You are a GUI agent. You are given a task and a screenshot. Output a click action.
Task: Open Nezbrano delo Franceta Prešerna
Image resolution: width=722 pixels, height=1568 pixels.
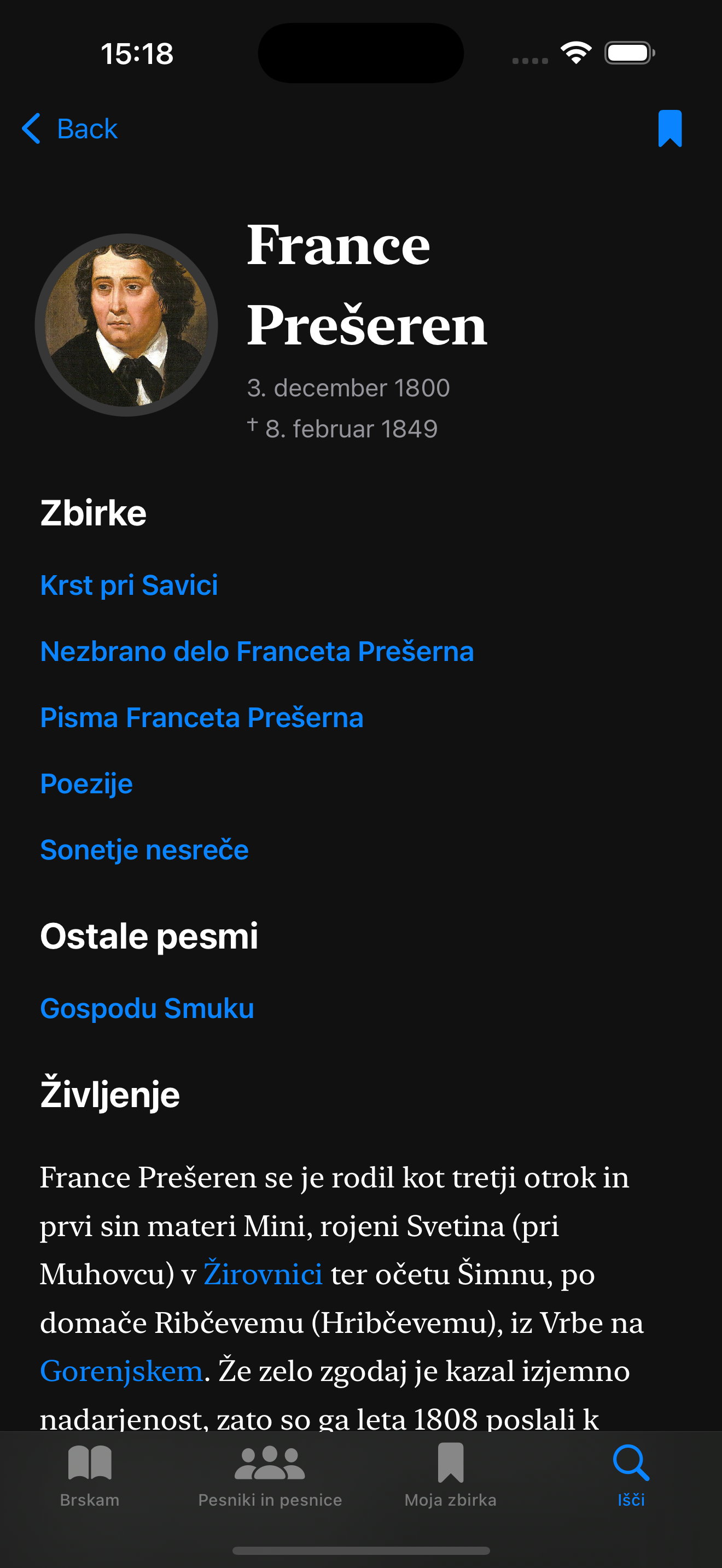click(257, 651)
